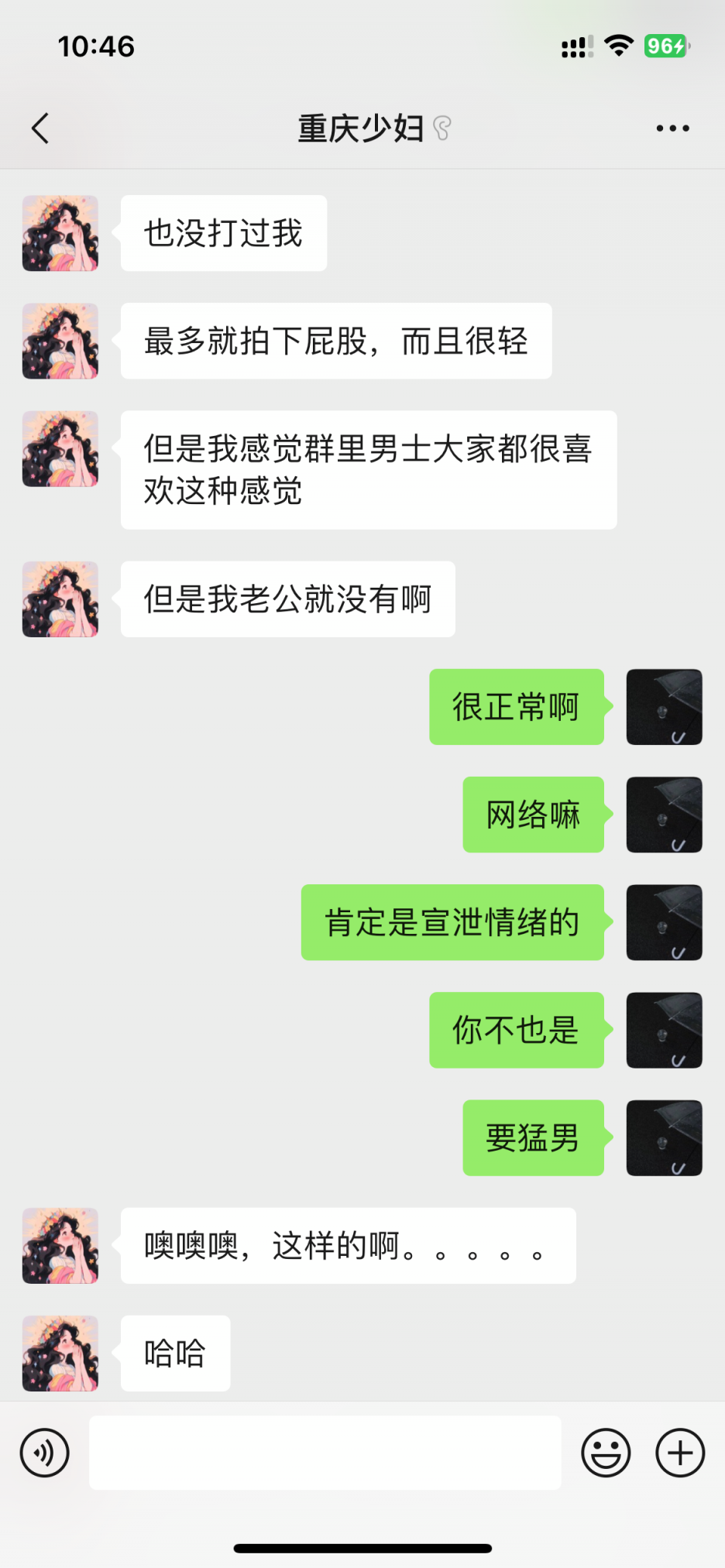Tap the message text field
This screenshot has width=725, height=1568.
point(325,1453)
